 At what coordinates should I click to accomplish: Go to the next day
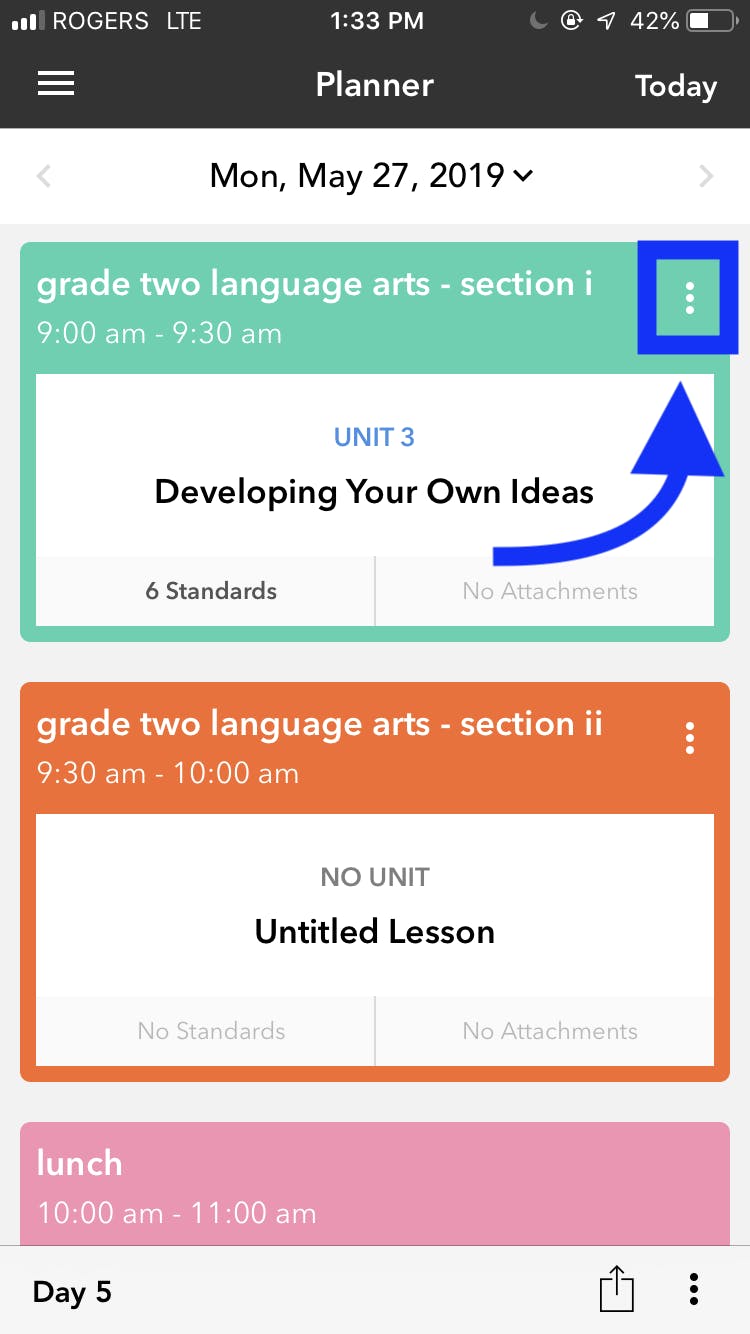[706, 177]
